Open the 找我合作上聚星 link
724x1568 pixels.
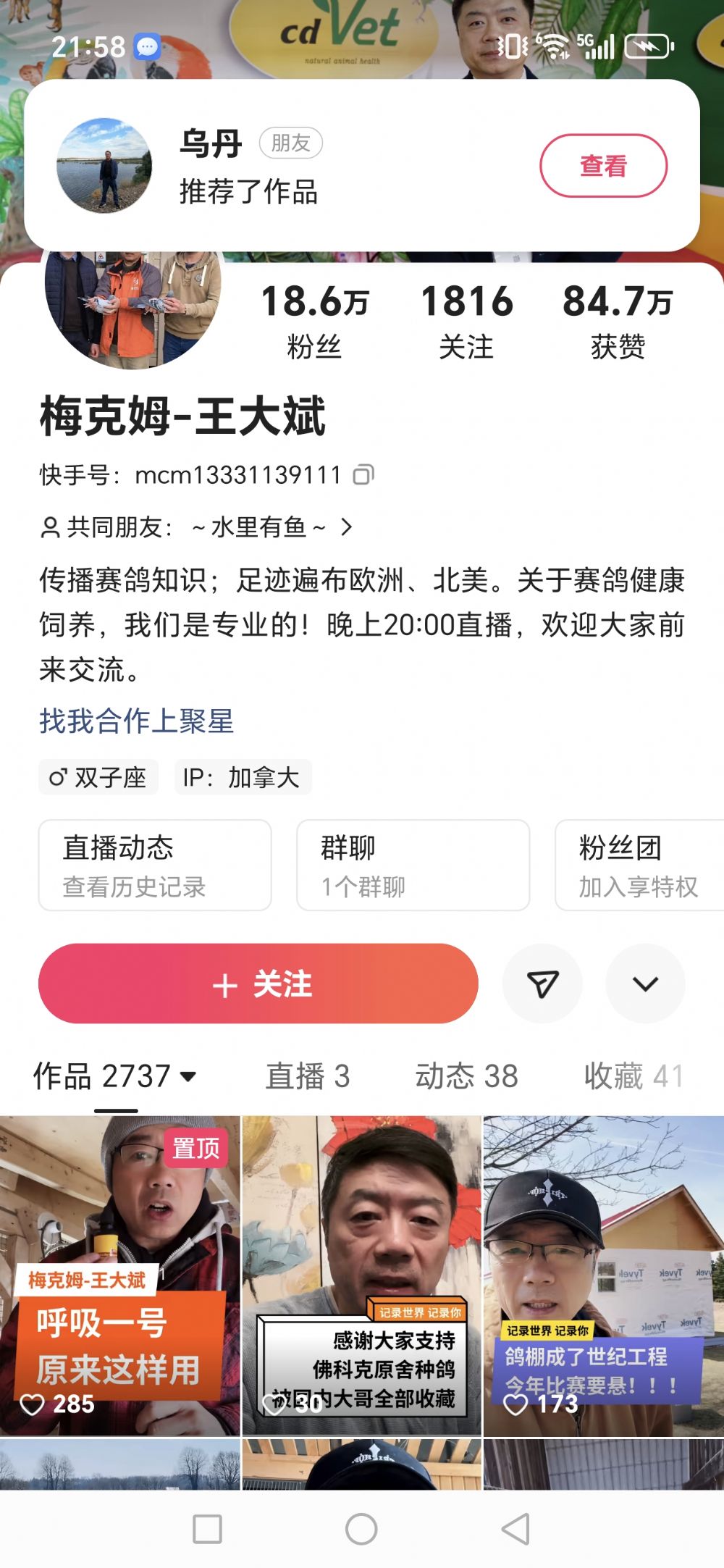pos(137,721)
